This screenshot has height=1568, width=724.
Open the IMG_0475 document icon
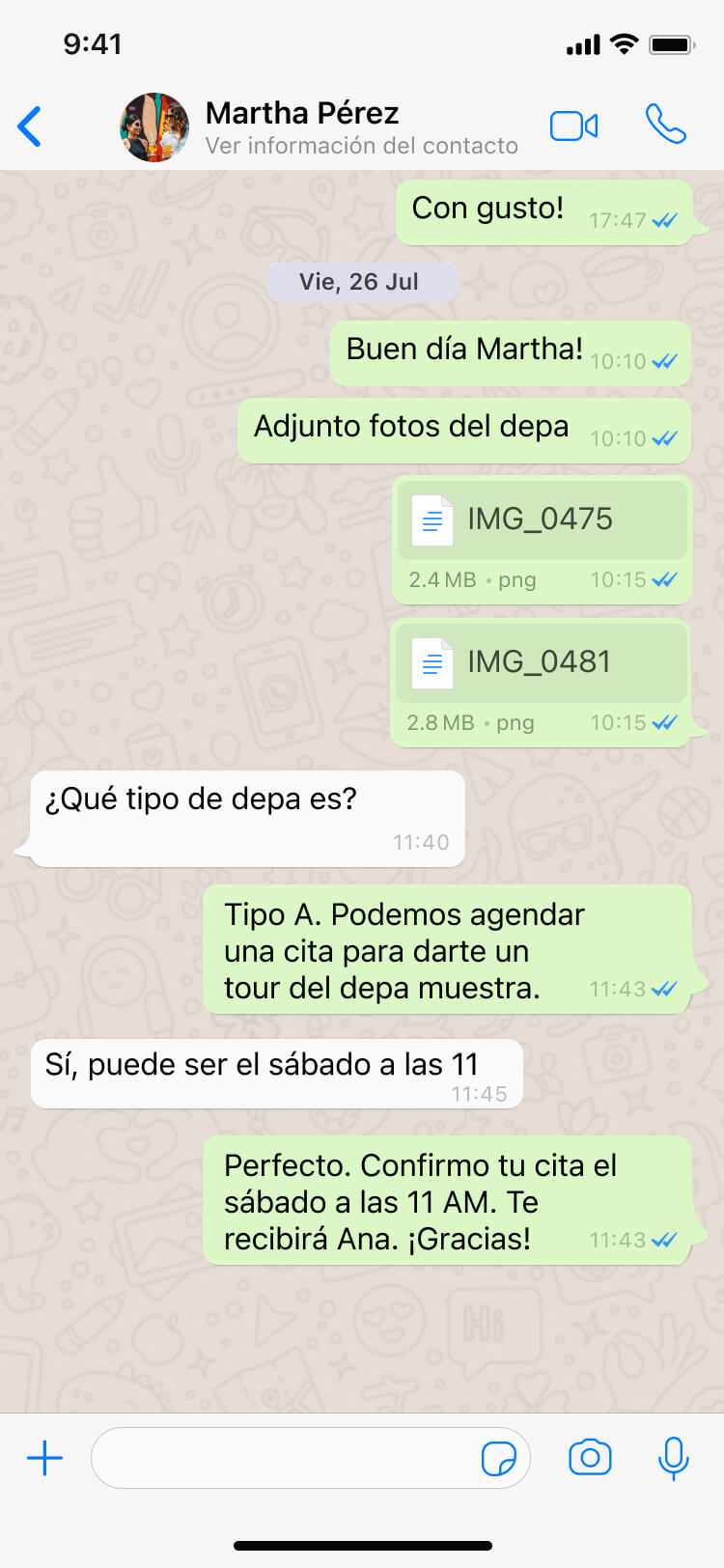point(432,519)
